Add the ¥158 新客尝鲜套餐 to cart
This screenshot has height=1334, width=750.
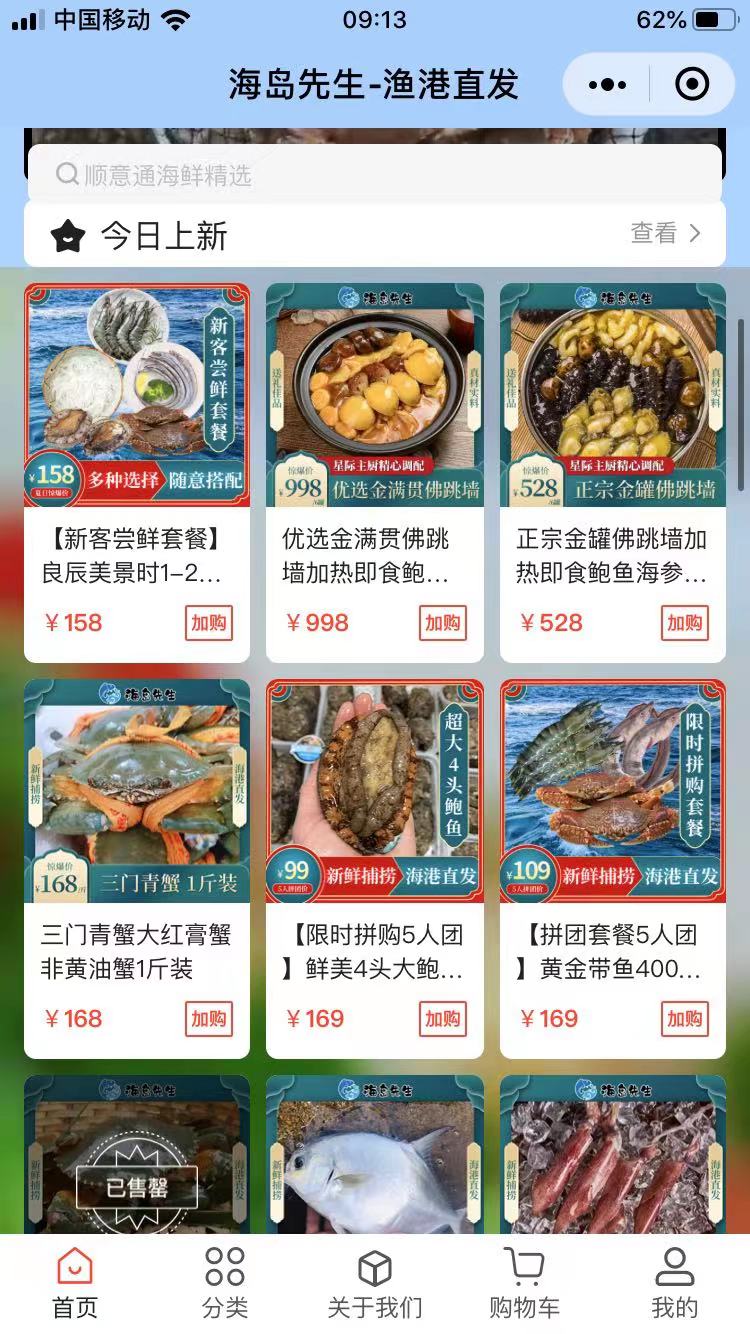(x=209, y=623)
